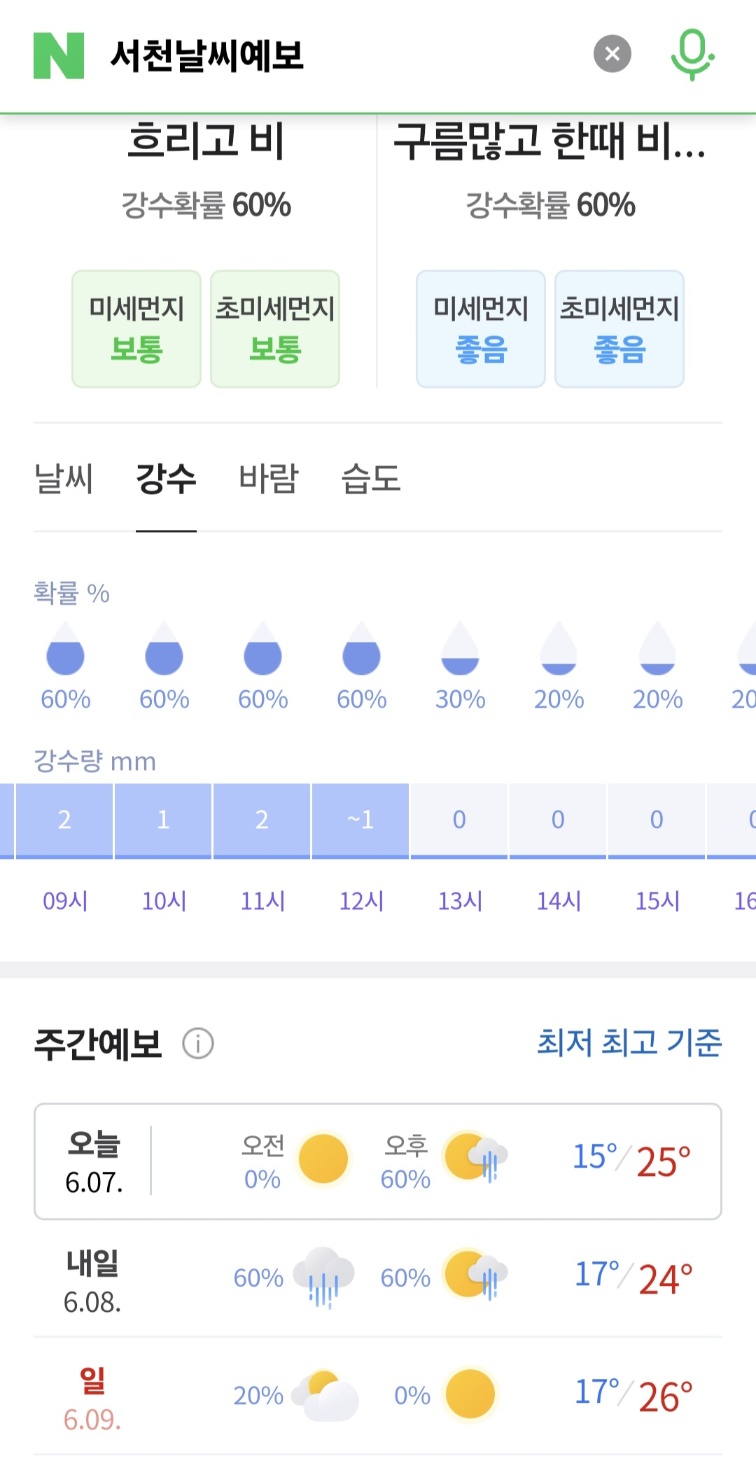Open the 내일 6.08. forecast row
This screenshot has height=1478, width=756.
[378, 1278]
